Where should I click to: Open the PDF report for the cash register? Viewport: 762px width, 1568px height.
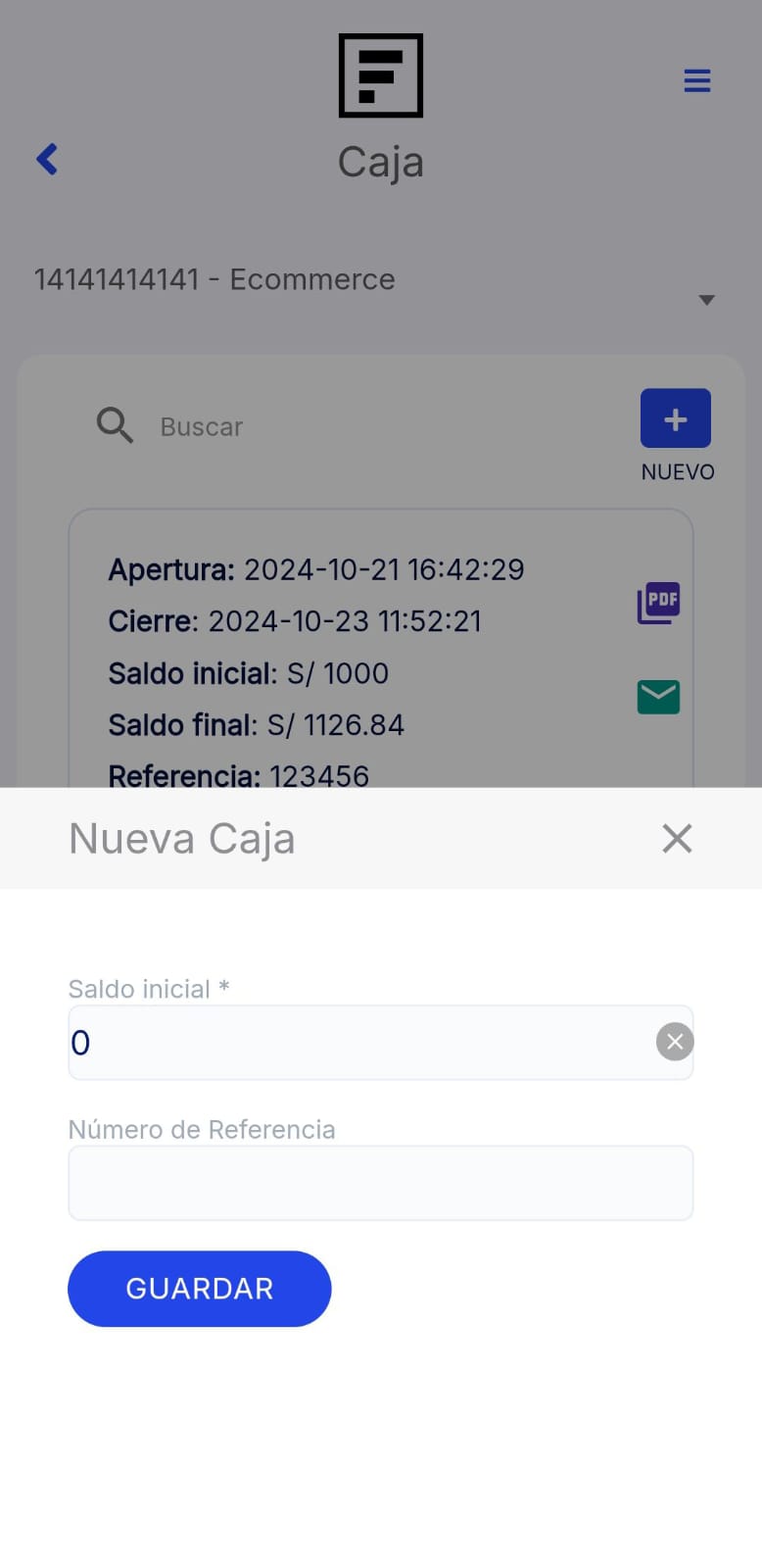tap(657, 602)
